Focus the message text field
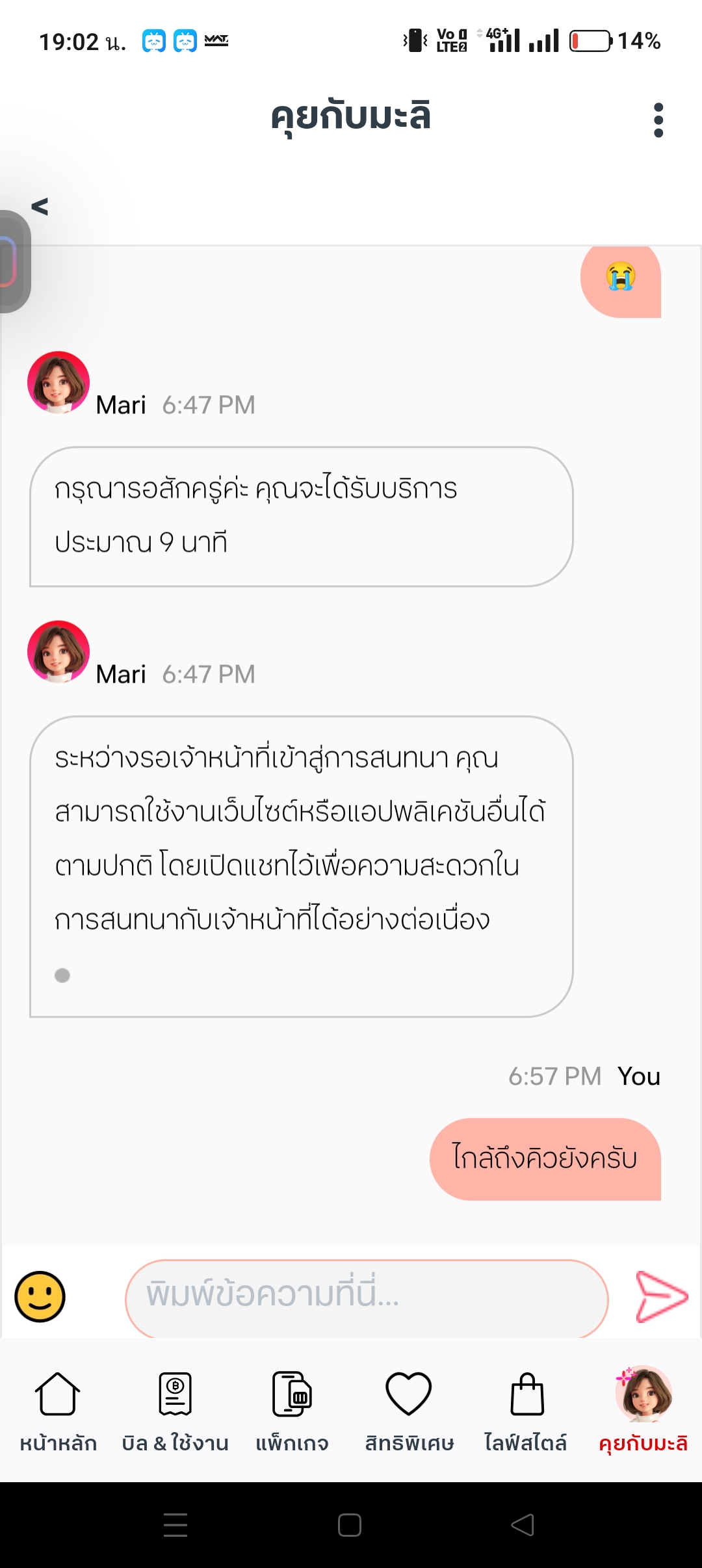 (367, 1298)
